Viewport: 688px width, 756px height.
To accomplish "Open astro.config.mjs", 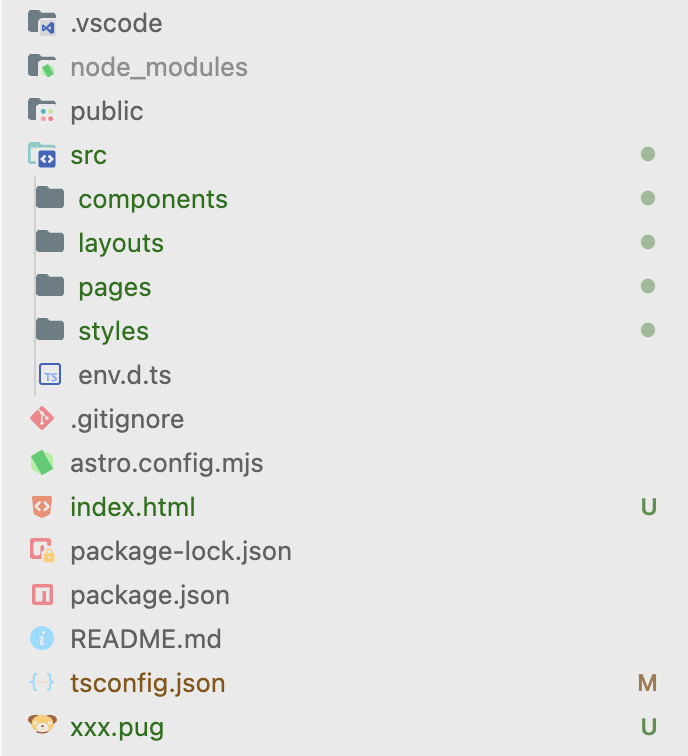I will [x=166, y=463].
